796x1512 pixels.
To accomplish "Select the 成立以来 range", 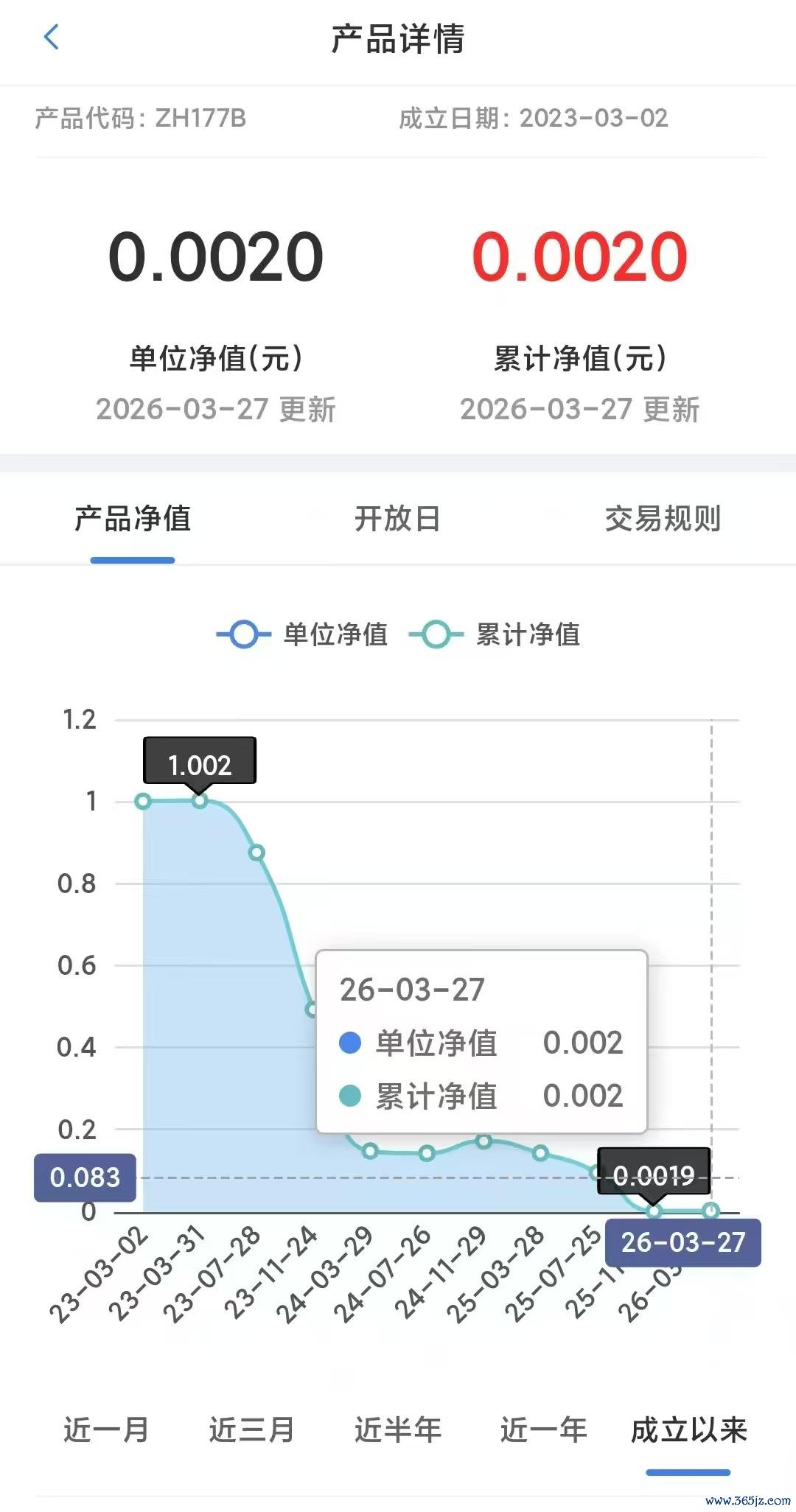I will pos(688,1430).
